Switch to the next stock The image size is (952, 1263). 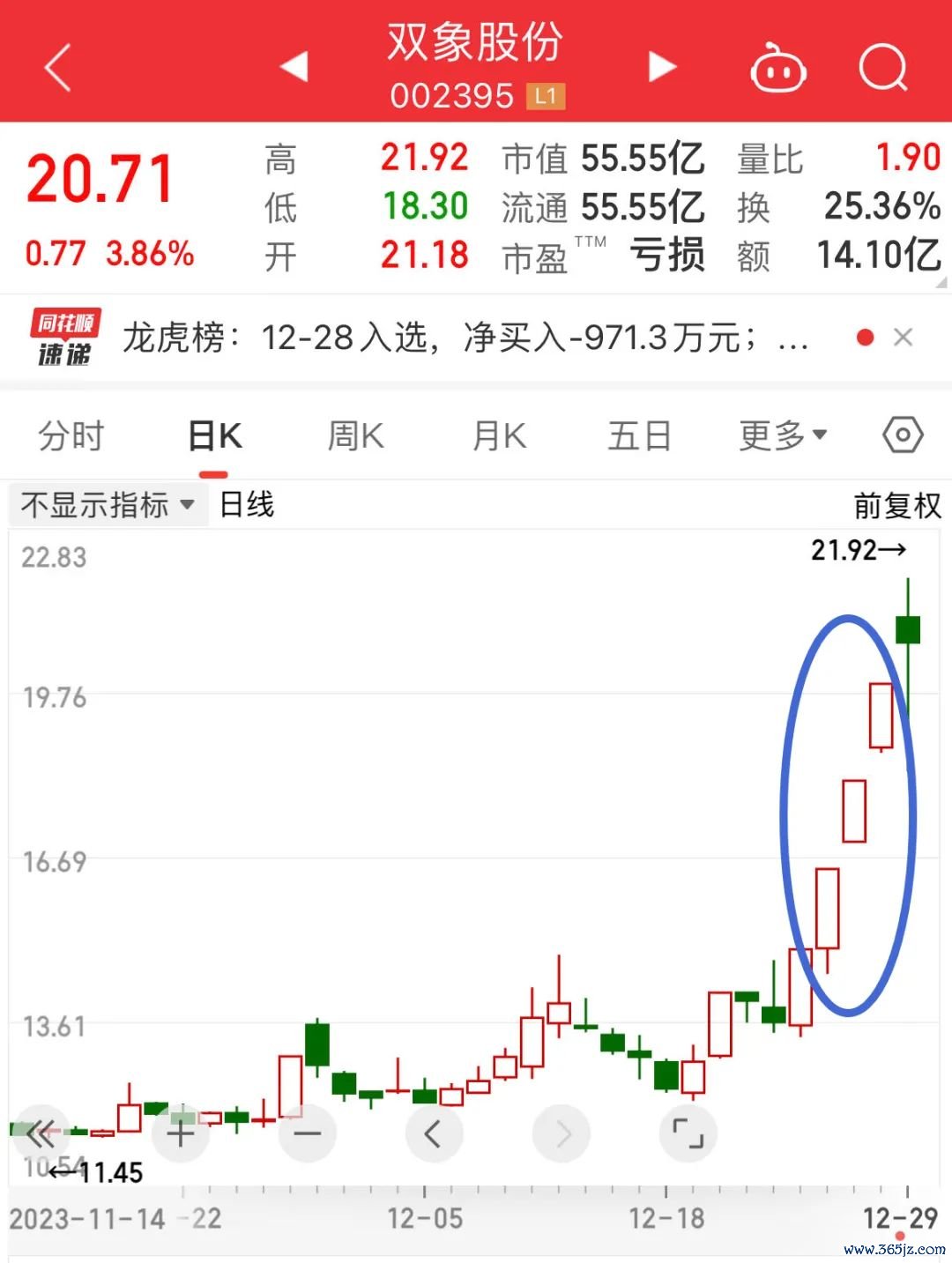coord(661,67)
